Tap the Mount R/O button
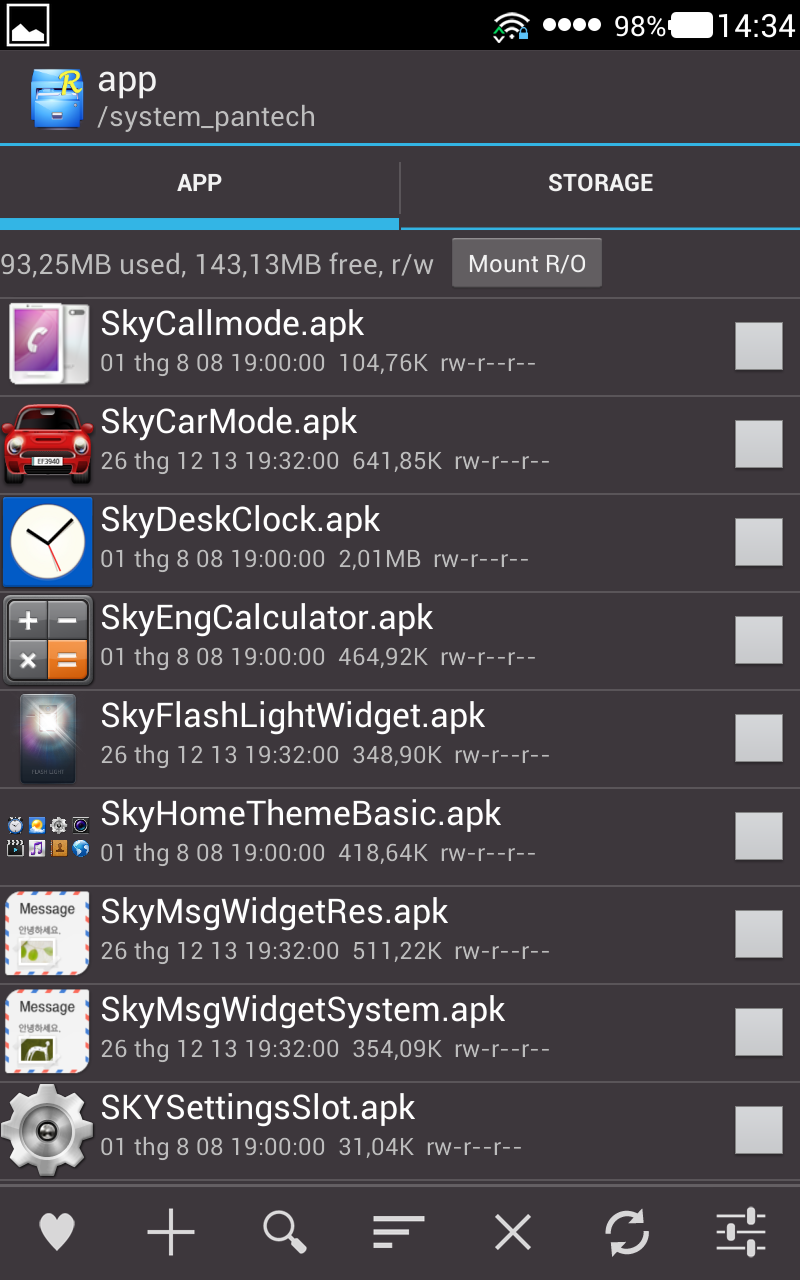The image size is (800, 1280). (527, 264)
